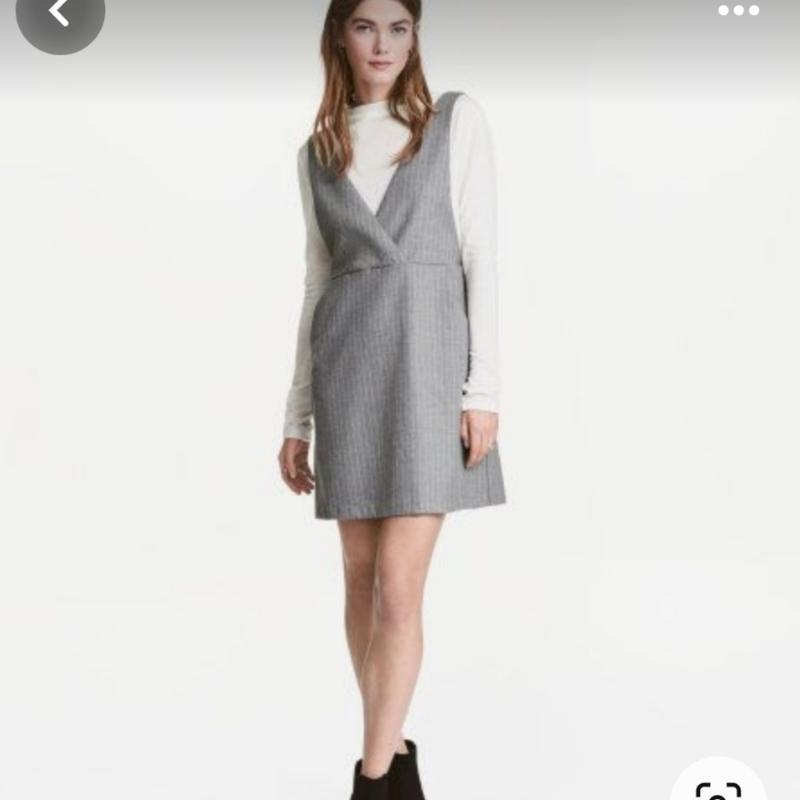Open the three-dot overflow menu
800x800 pixels.
[738, 11]
